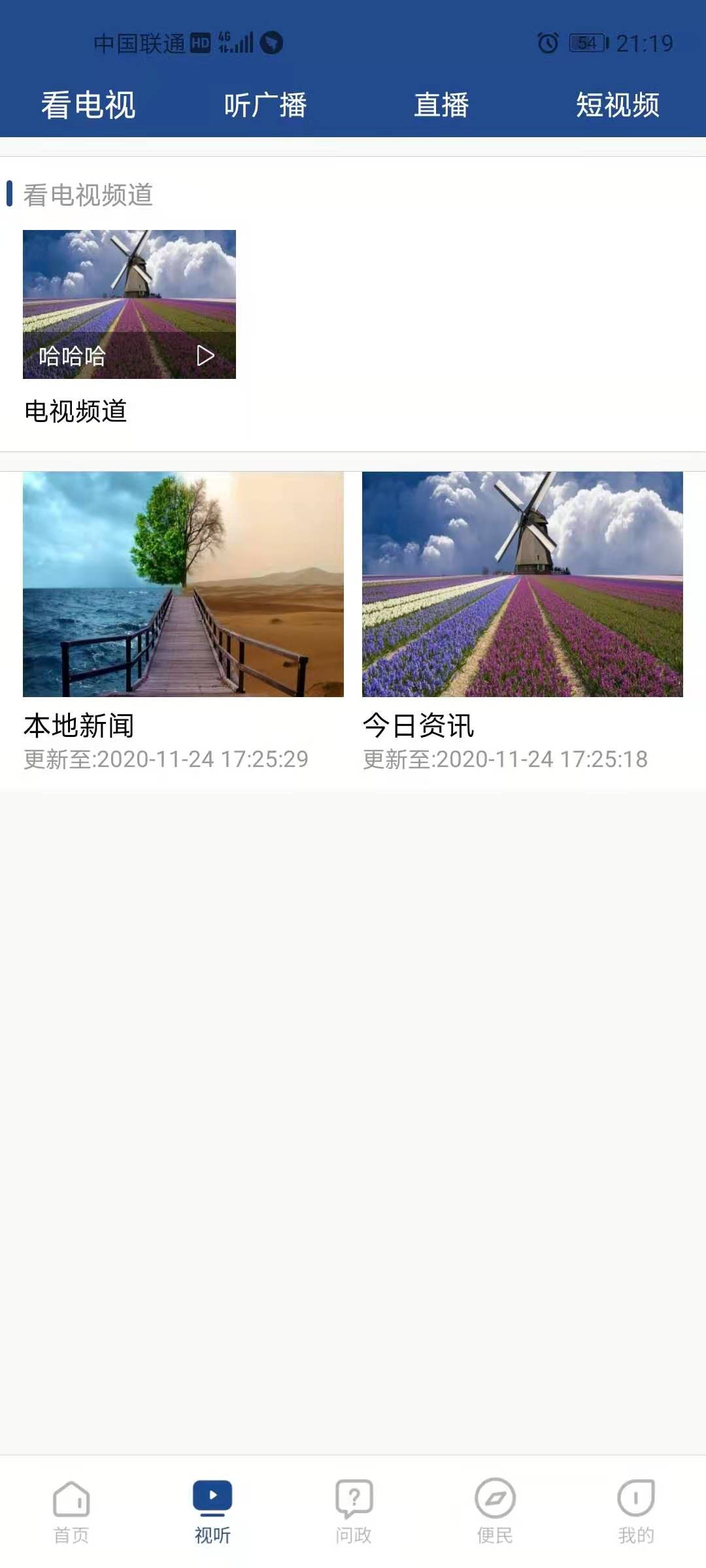The width and height of the screenshot is (706, 1568).
Task: Switch to the 看电视 top tab
Action: point(88,105)
